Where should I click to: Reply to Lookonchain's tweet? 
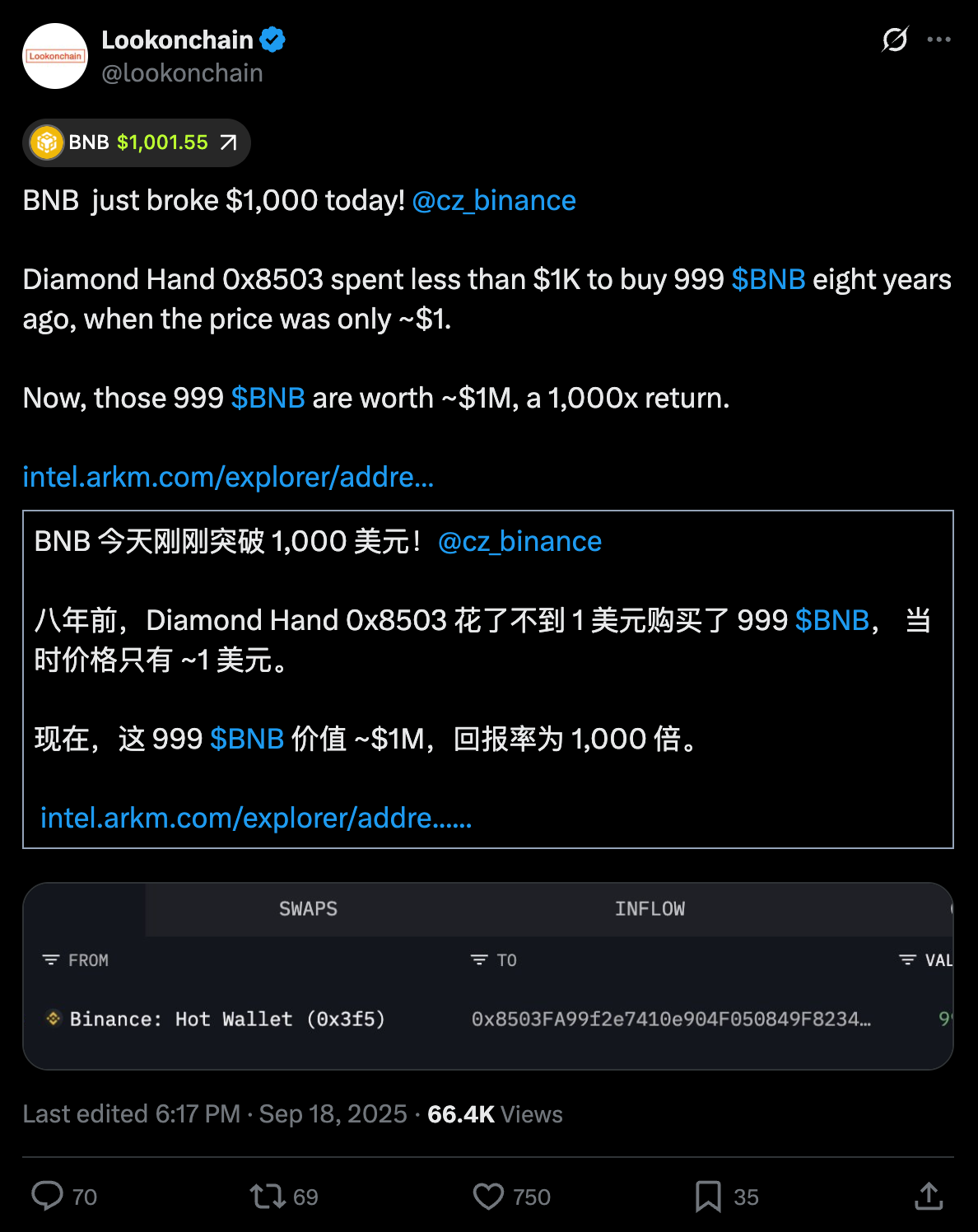click(x=48, y=1196)
